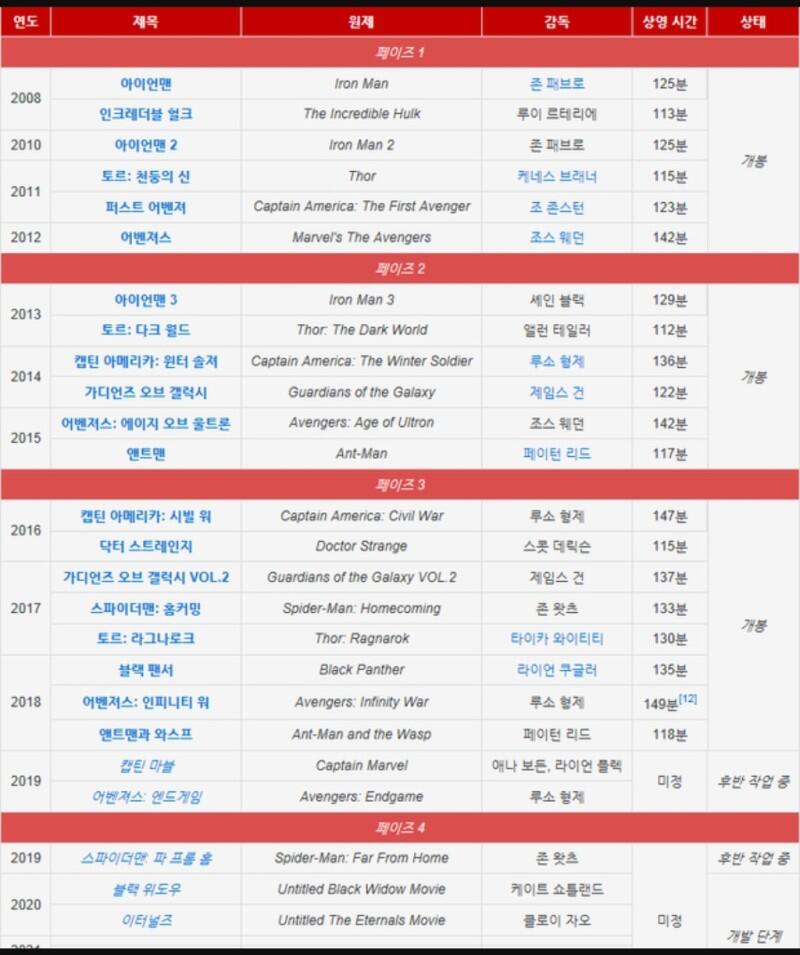
Task: Open 캡틴 아메리카: 윈터 솔져 link
Action: 146,361
